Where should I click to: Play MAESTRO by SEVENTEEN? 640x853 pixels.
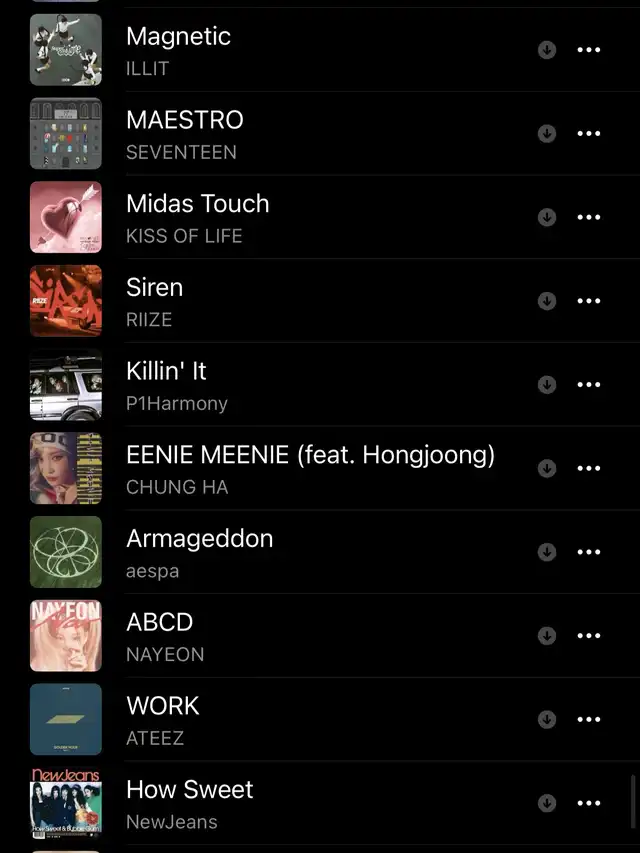[x=185, y=134]
